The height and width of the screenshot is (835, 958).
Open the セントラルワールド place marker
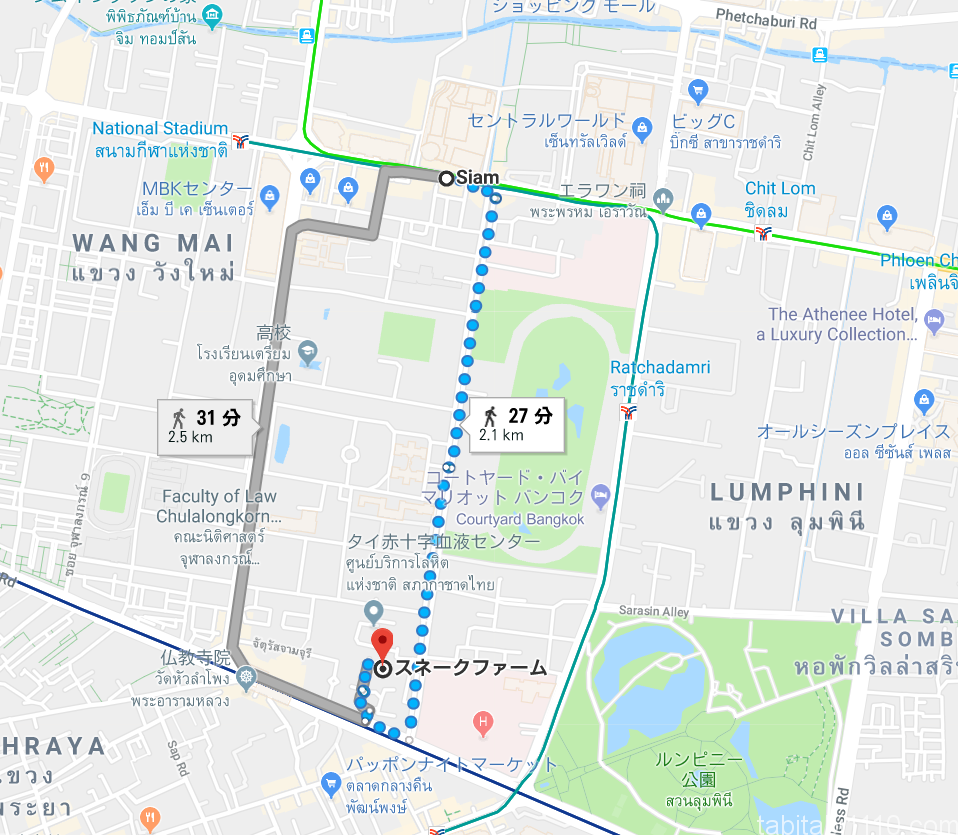pos(642,128)
